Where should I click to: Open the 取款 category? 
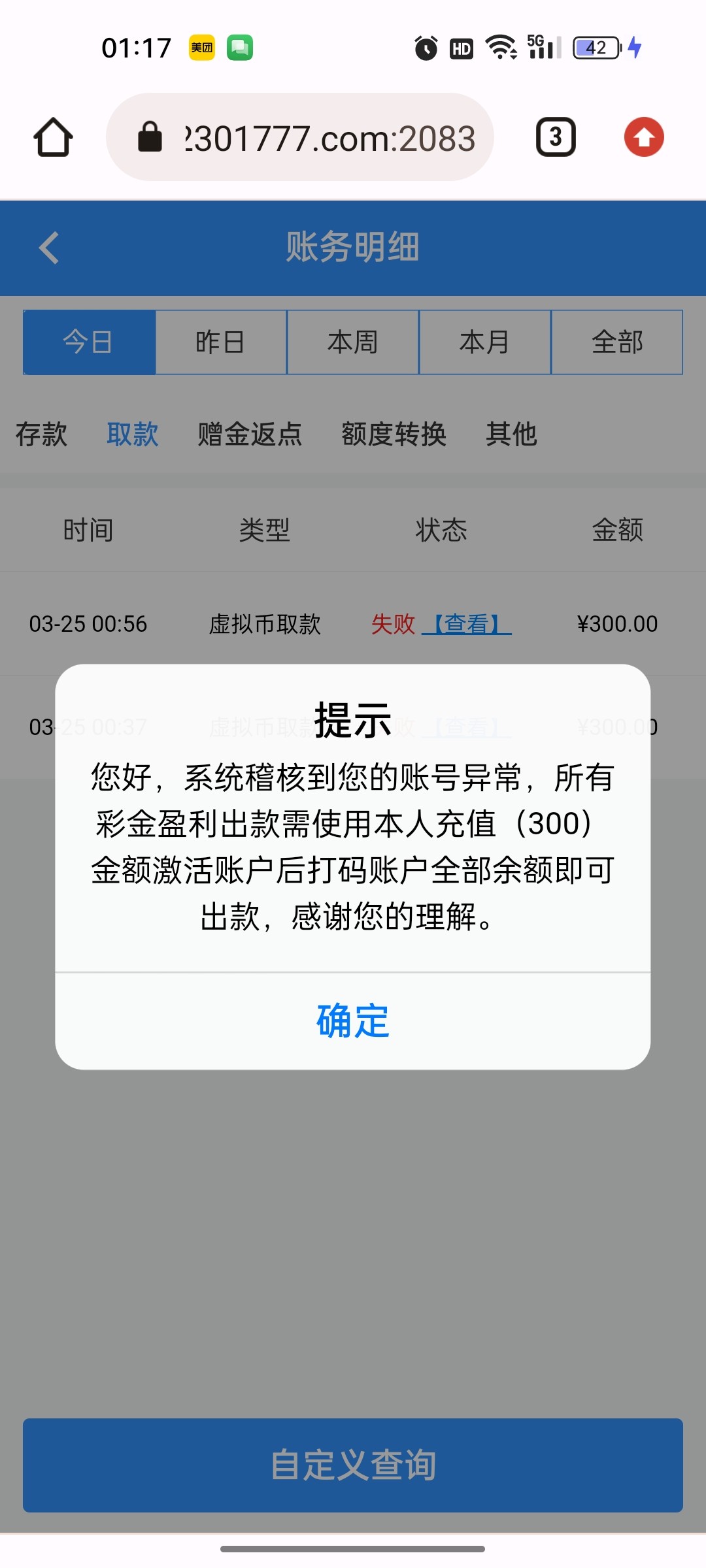[133, 434]
